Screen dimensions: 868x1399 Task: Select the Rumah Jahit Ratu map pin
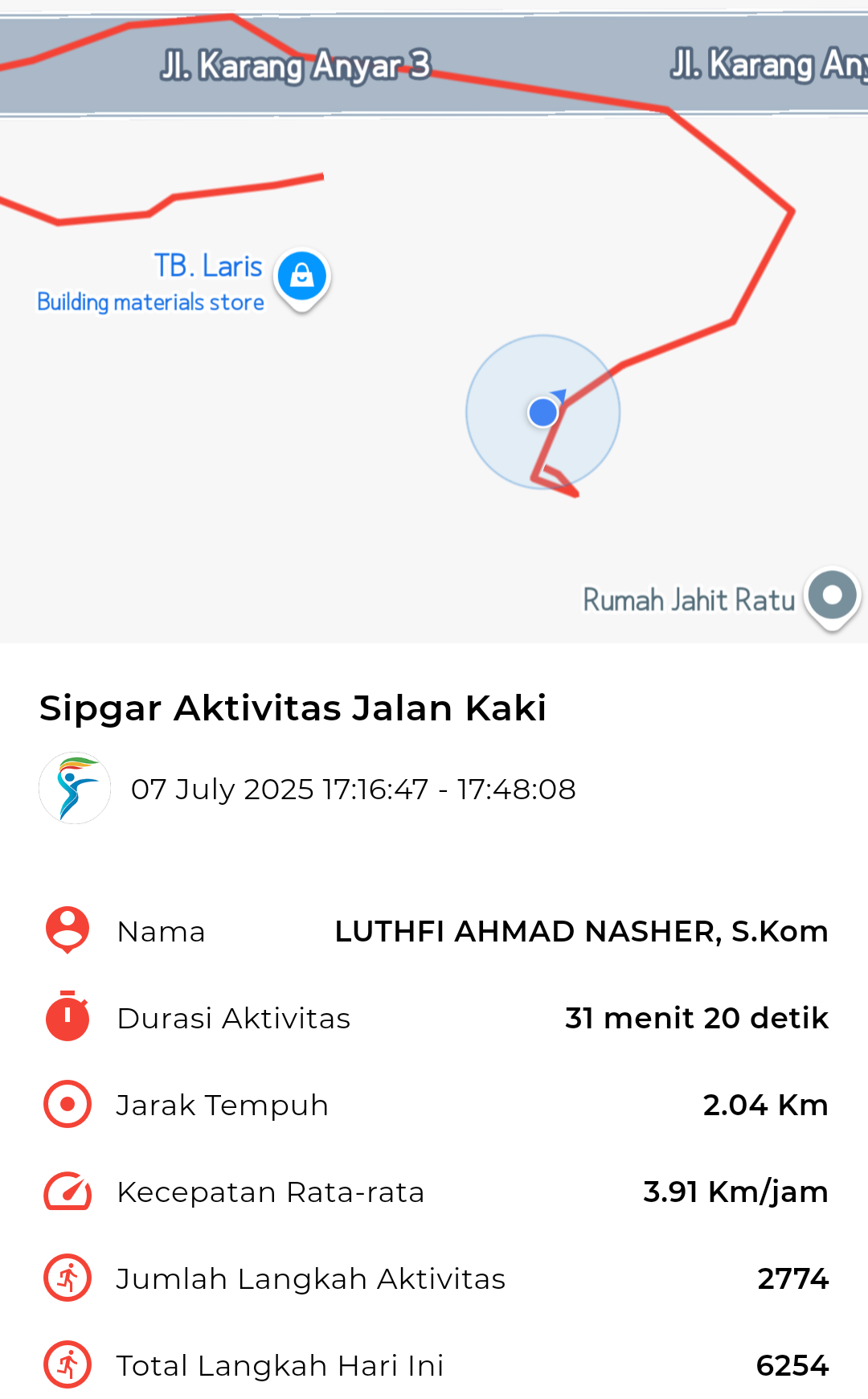[x=833, y=597]
